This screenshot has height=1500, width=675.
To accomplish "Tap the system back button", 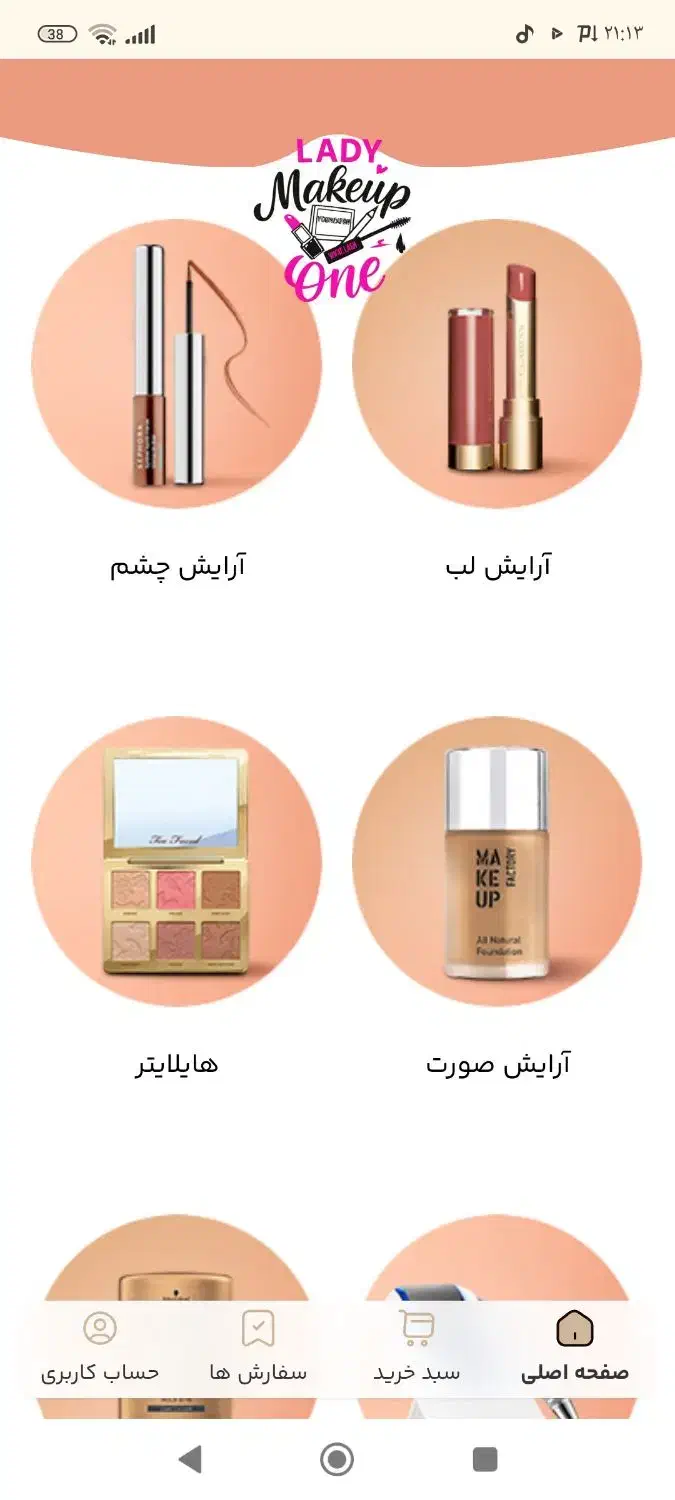I will click(189, 1459).
